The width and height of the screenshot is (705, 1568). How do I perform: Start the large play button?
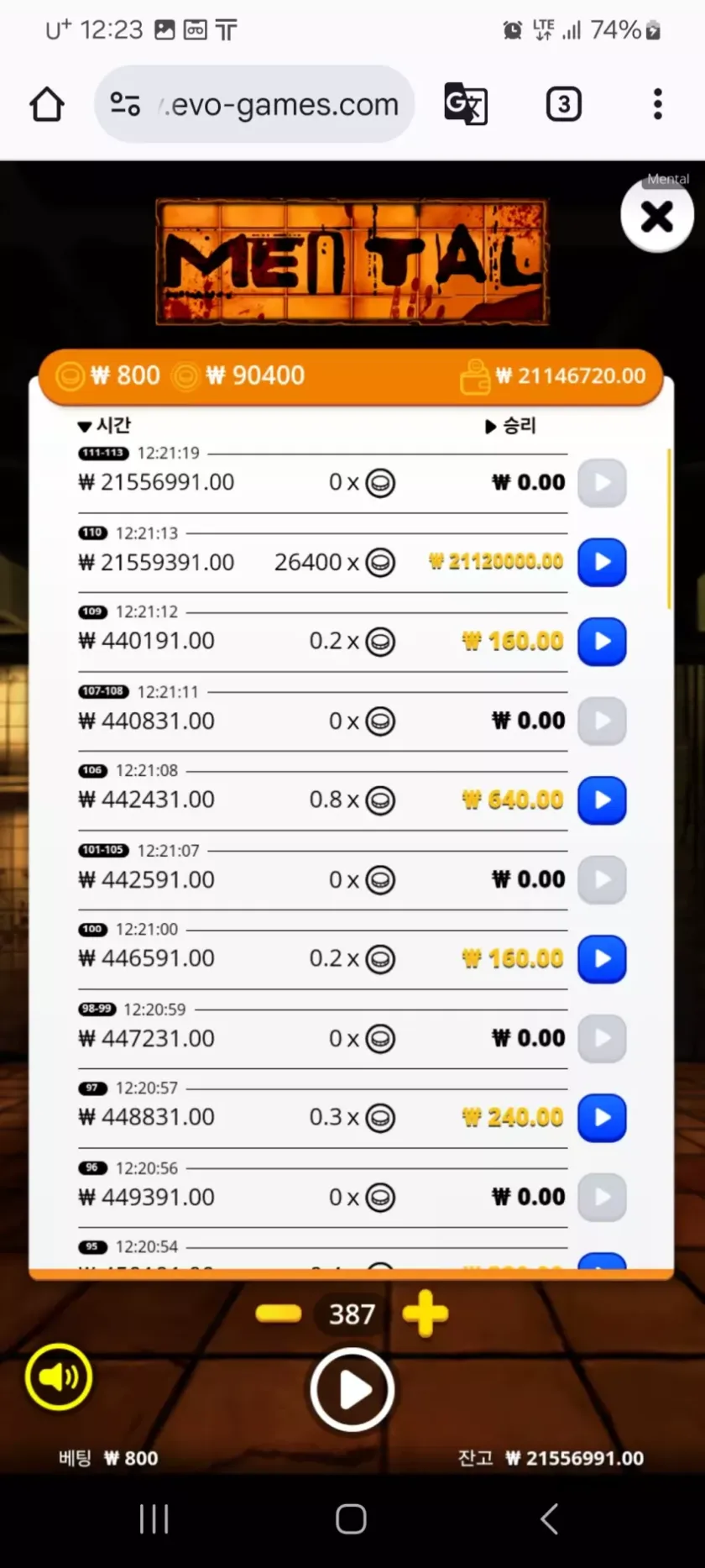click(x=352, y=1390)
